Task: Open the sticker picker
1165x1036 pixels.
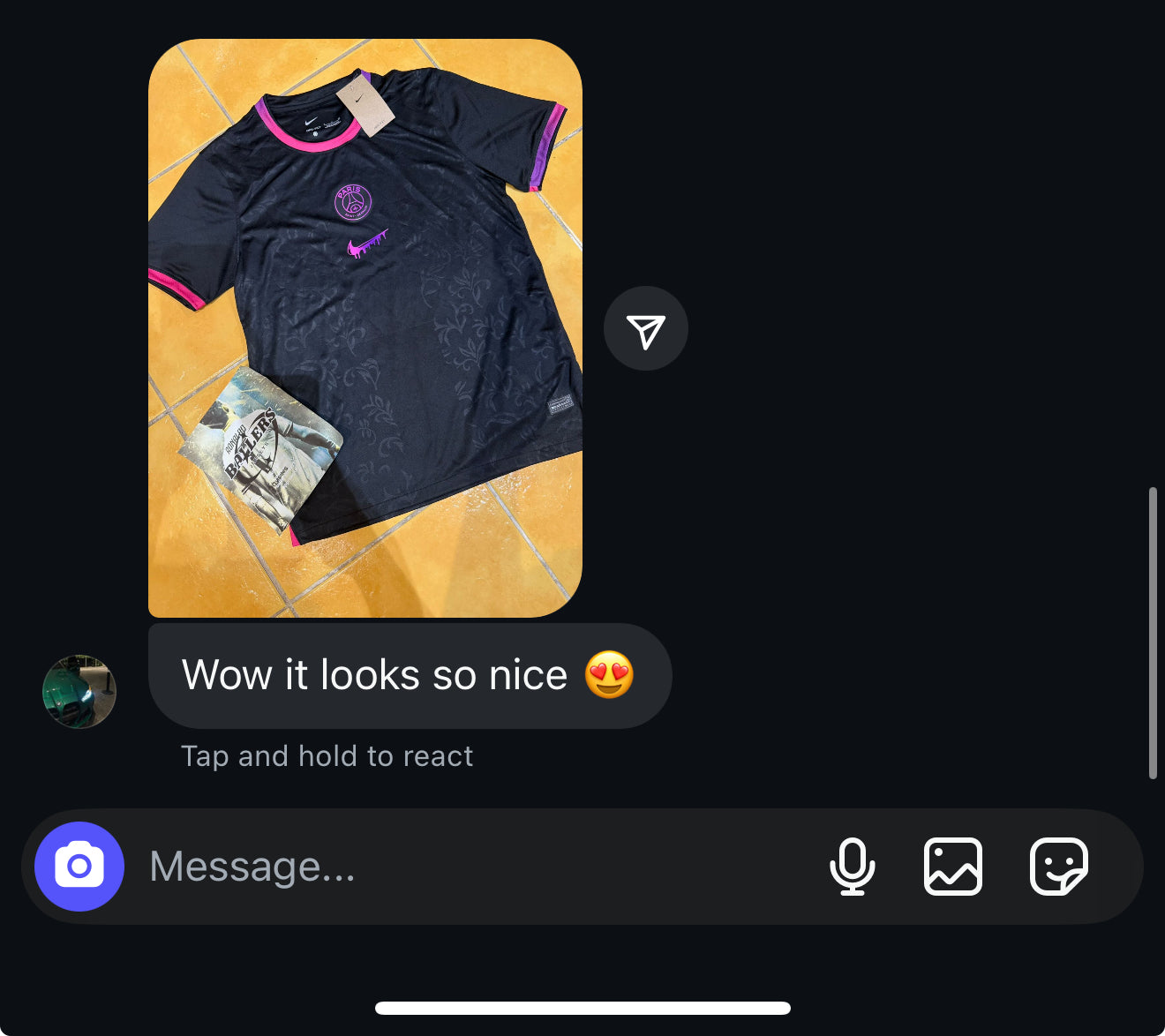Action: [x=1058, y=867]
